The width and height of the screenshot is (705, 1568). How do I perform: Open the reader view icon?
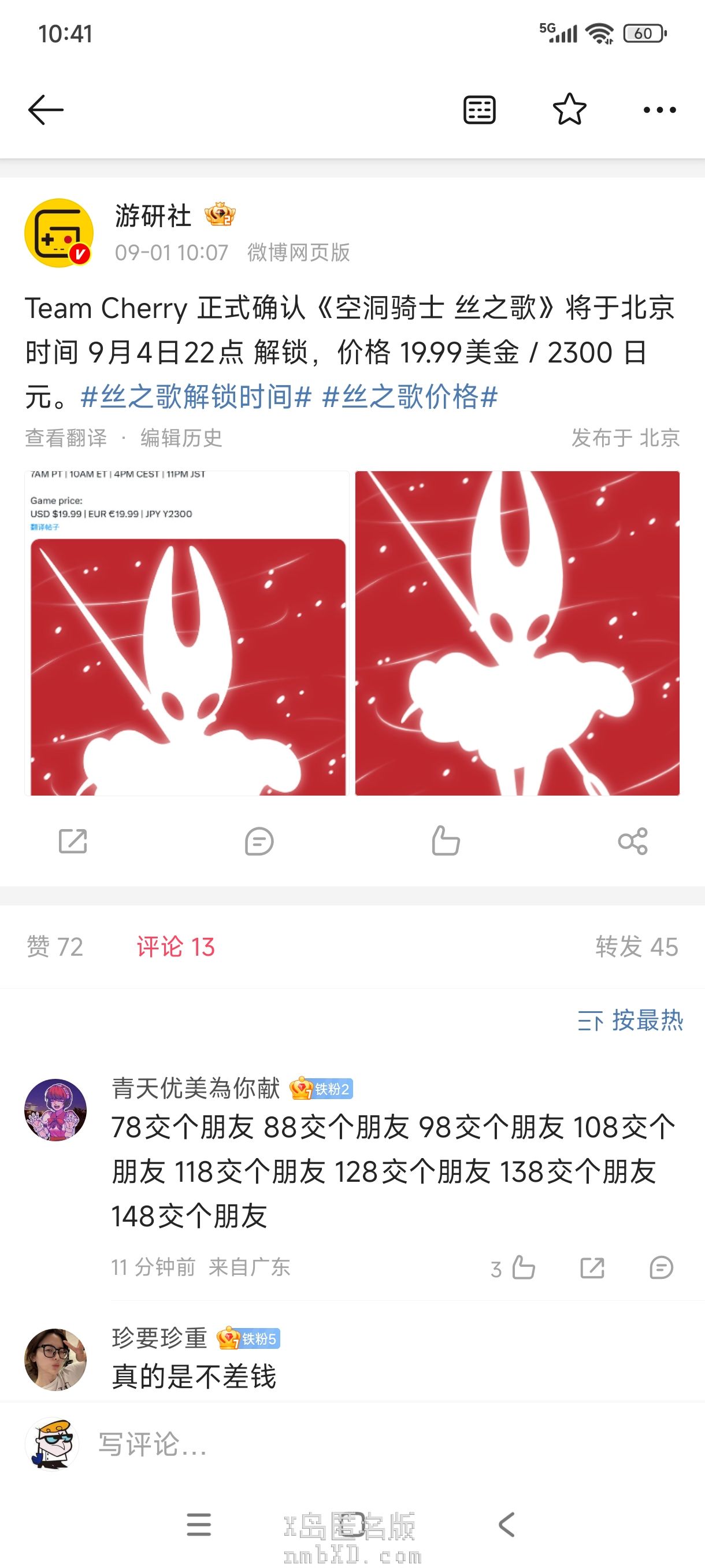(479, 110)
